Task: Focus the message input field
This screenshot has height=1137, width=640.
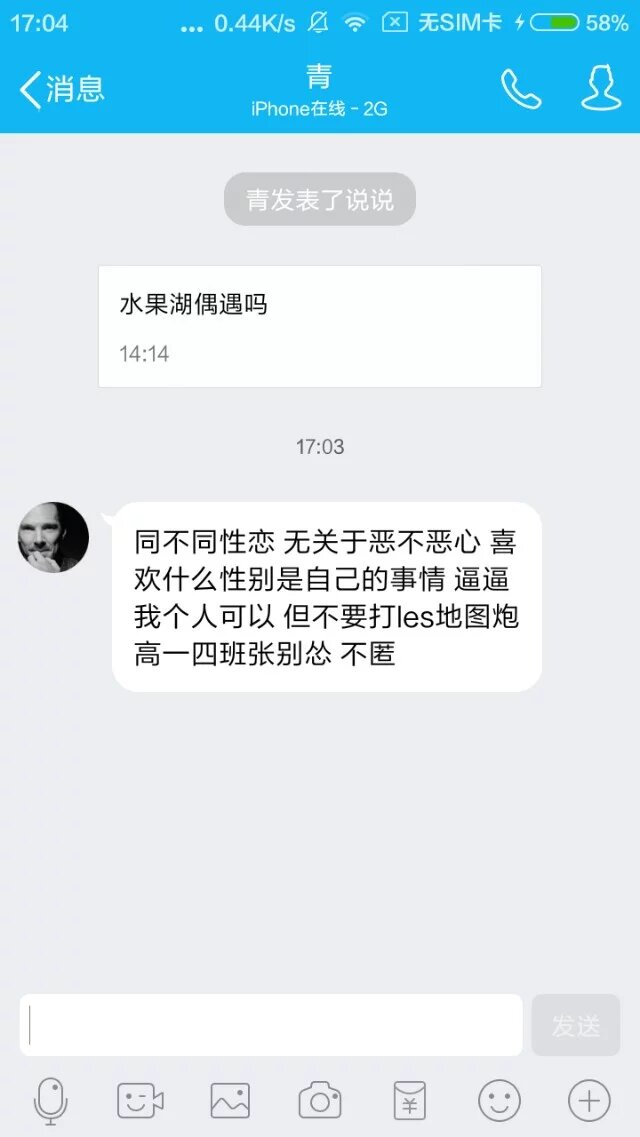Action: [271, 1025]
